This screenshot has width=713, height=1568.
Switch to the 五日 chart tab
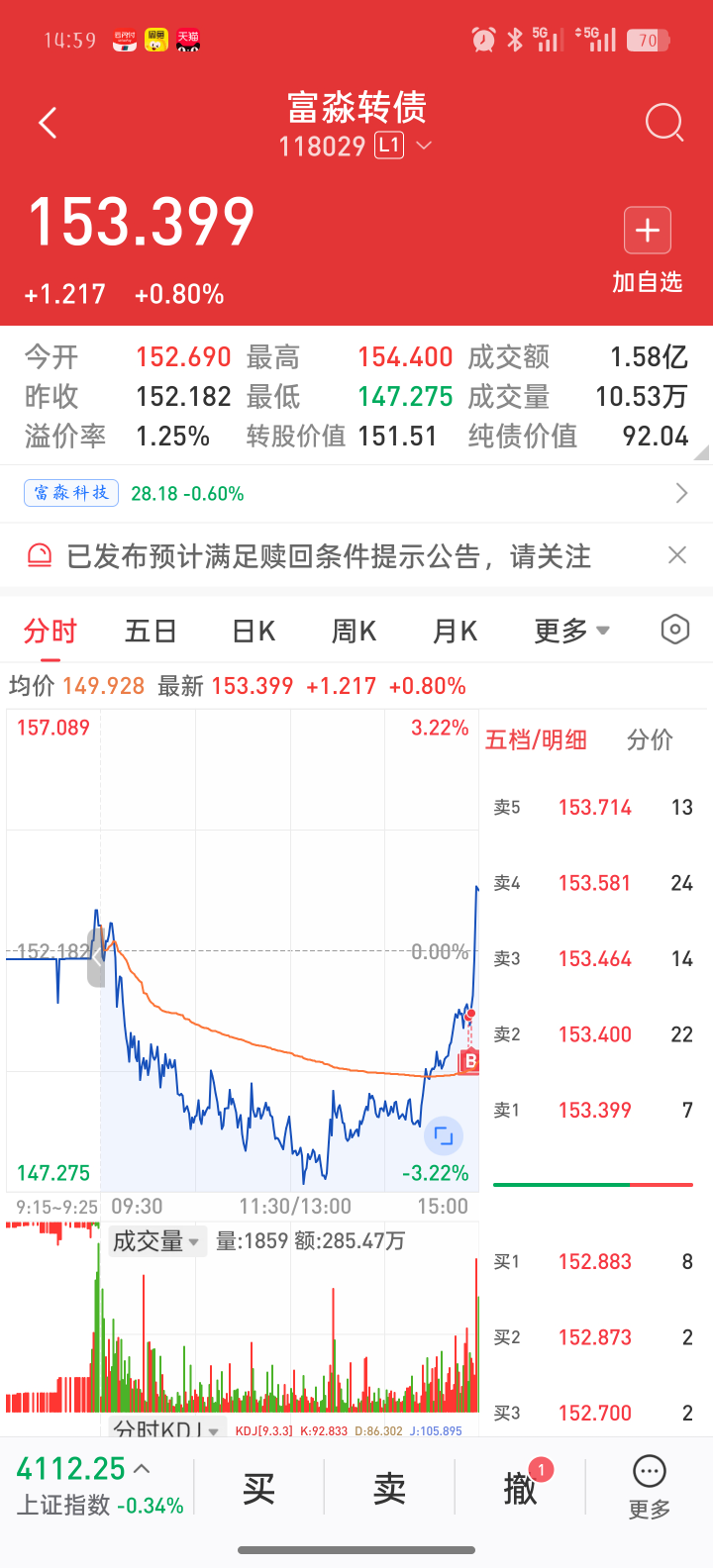(151, 631)
